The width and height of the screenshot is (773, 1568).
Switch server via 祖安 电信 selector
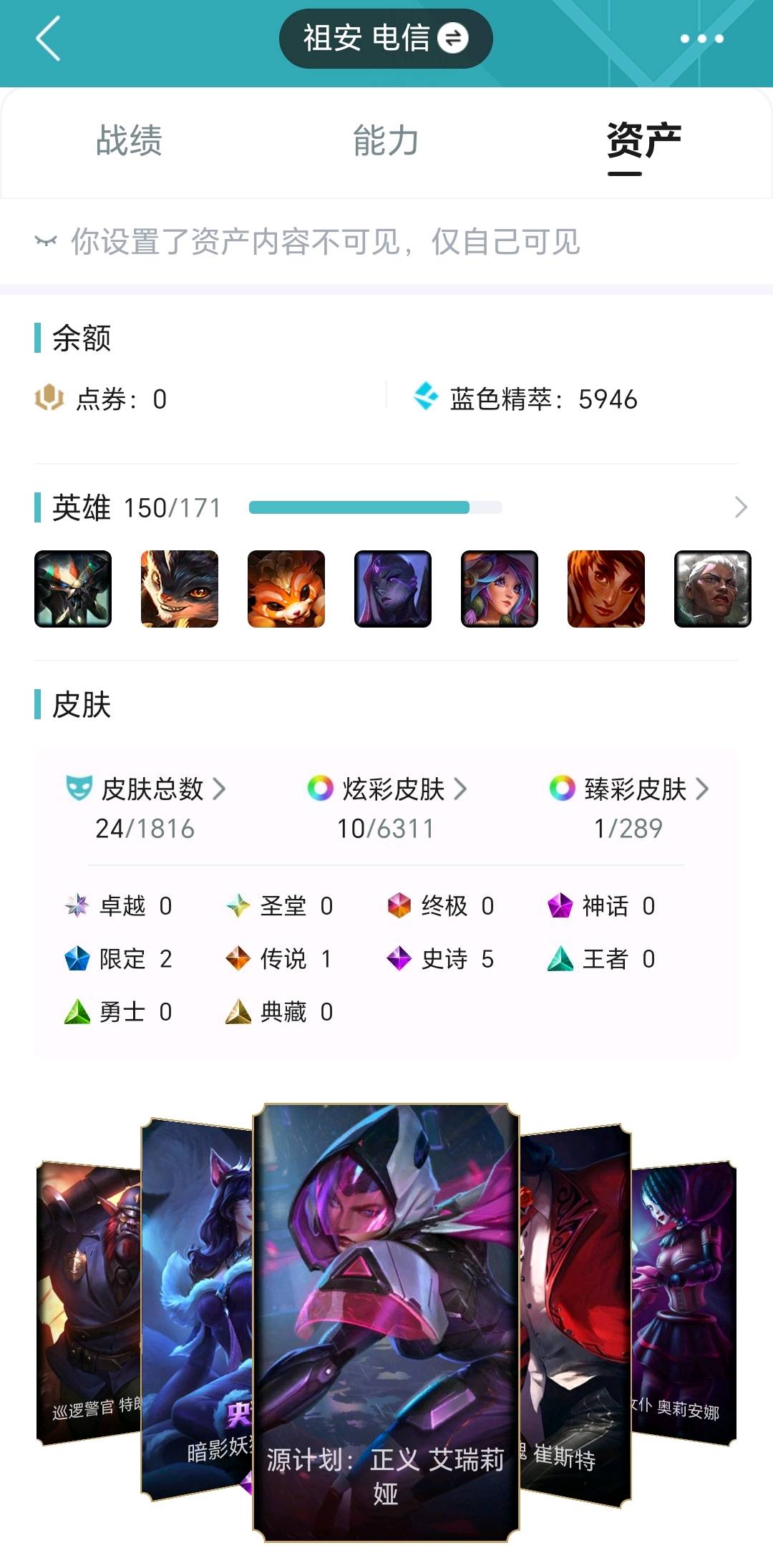386,39
